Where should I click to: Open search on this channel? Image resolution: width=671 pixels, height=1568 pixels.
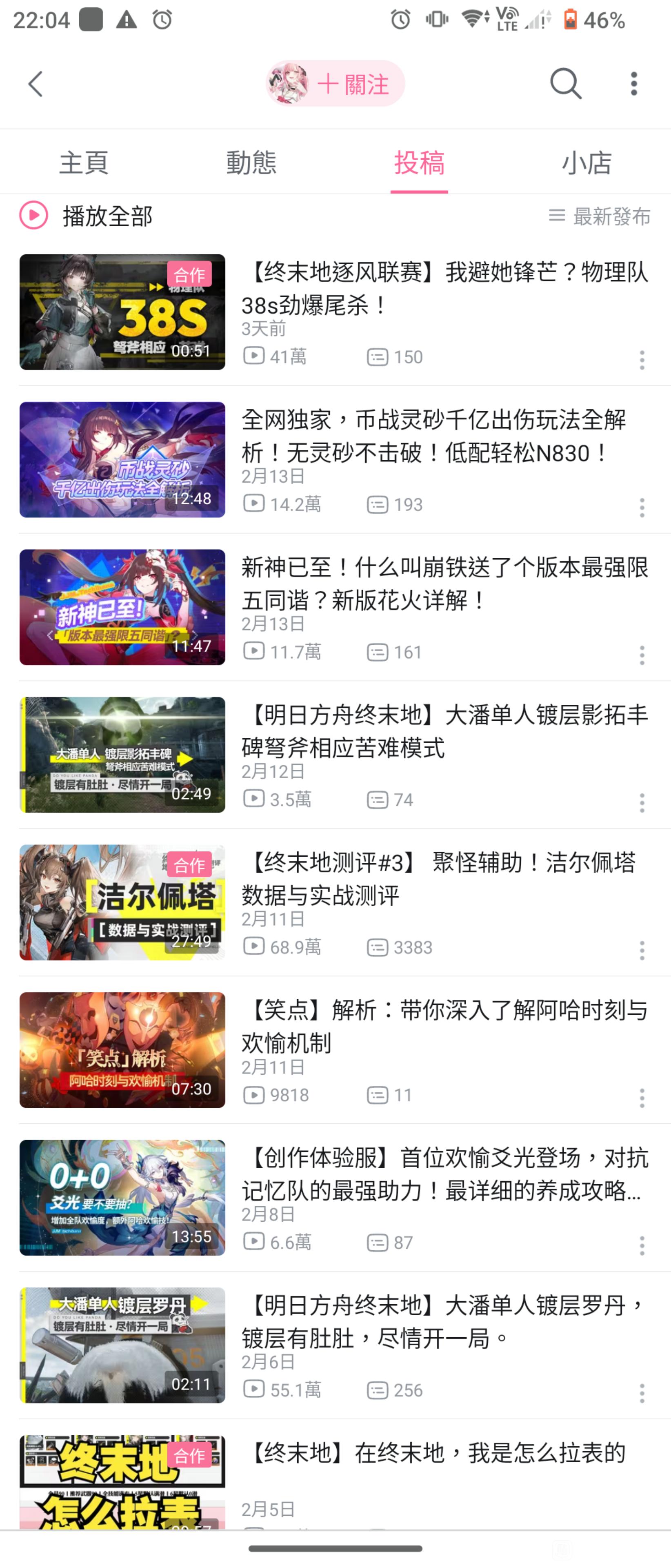tap(566, 83)
